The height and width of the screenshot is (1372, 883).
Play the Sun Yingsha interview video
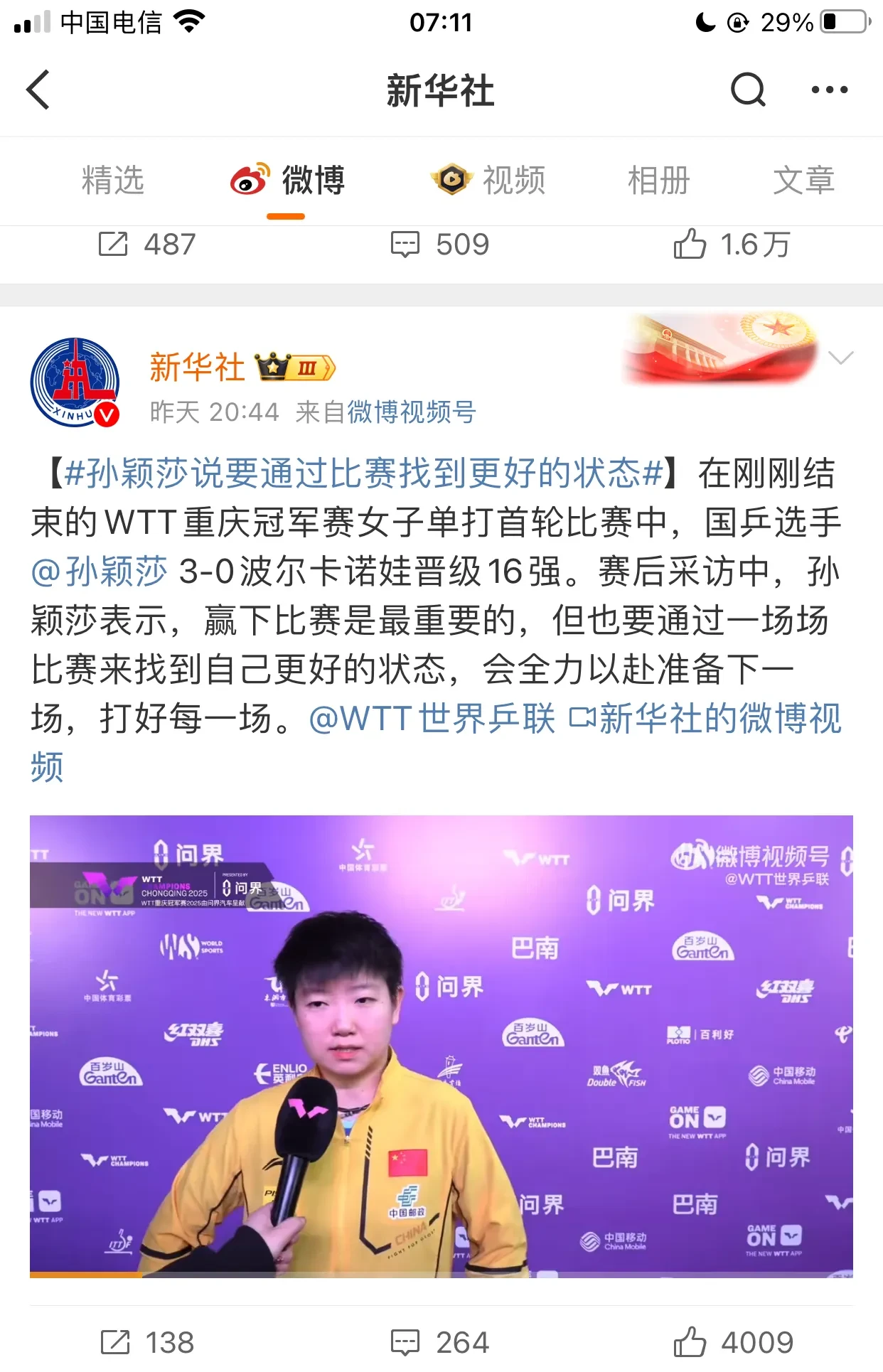(x=441, y=1045)
